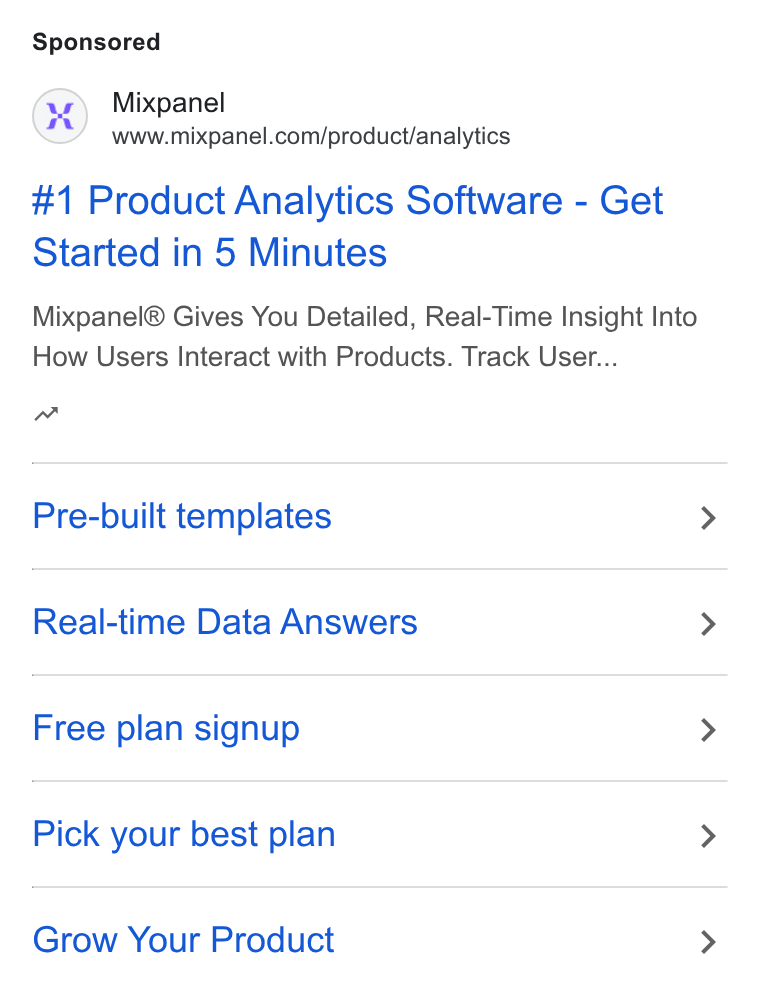Click the Mixpanel advertiser name text
The width and height of the screenshot is (760, 992).
pyautogui.click(x=168, y=103)
